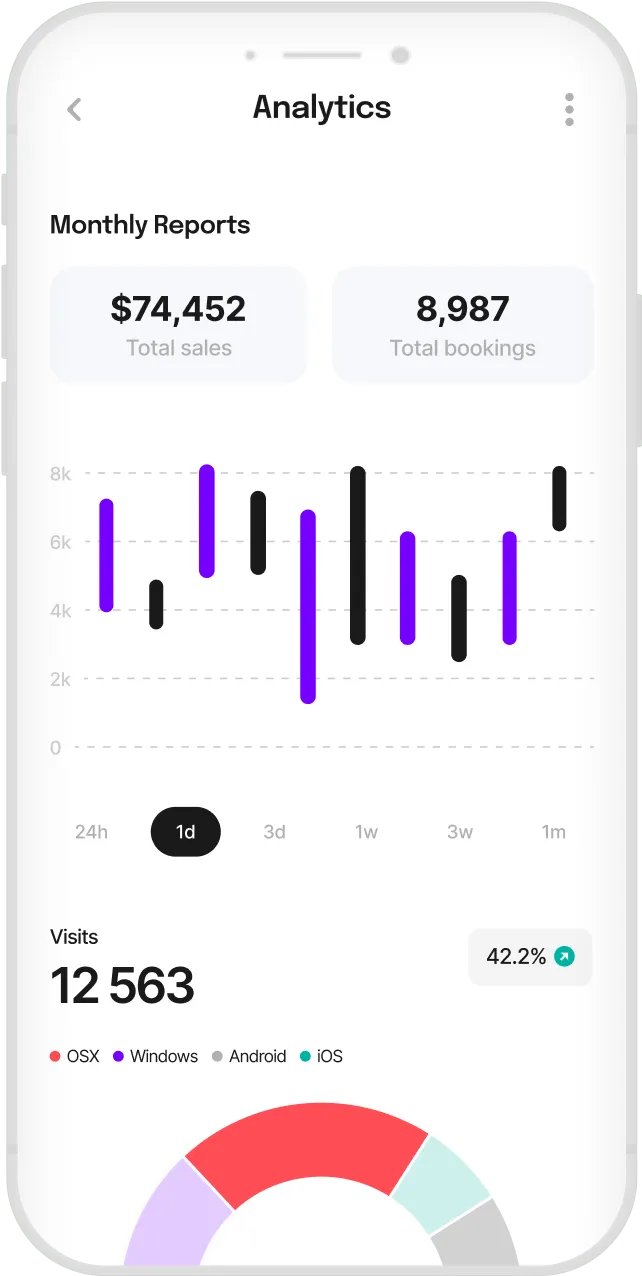
Task: Open the Total sales card
Action: (179, 324)
